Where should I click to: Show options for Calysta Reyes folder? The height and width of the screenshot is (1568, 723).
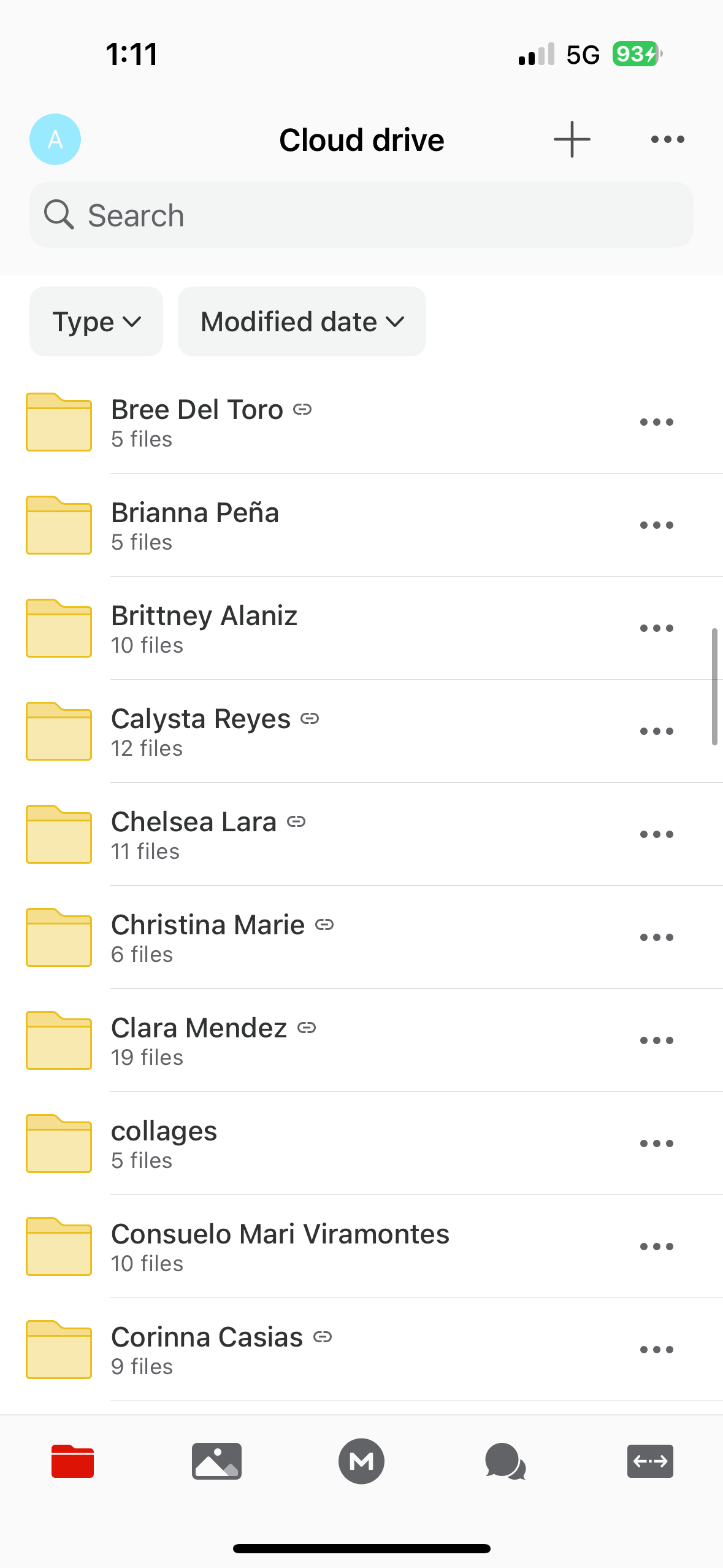(656, 731)
